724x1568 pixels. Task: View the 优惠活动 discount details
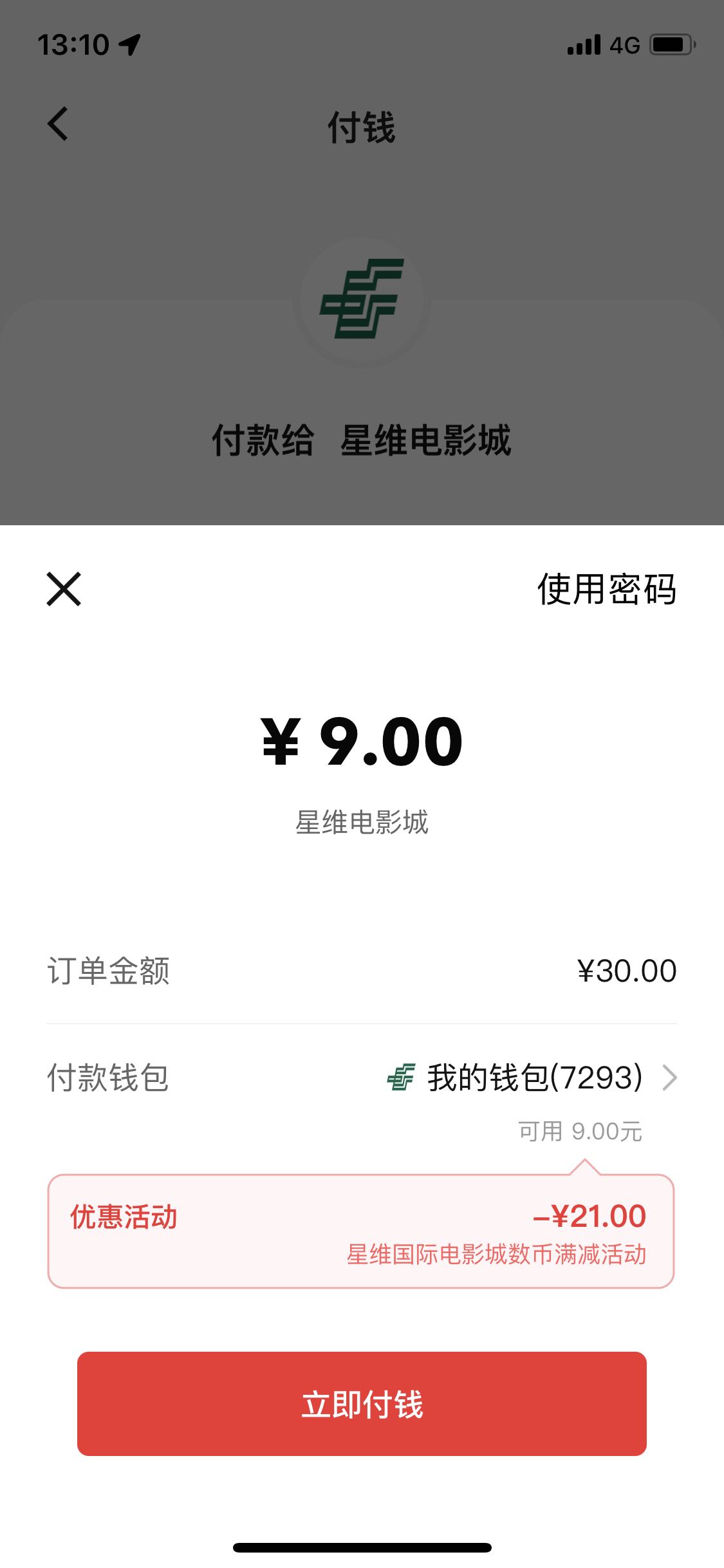click(360, 1231)
